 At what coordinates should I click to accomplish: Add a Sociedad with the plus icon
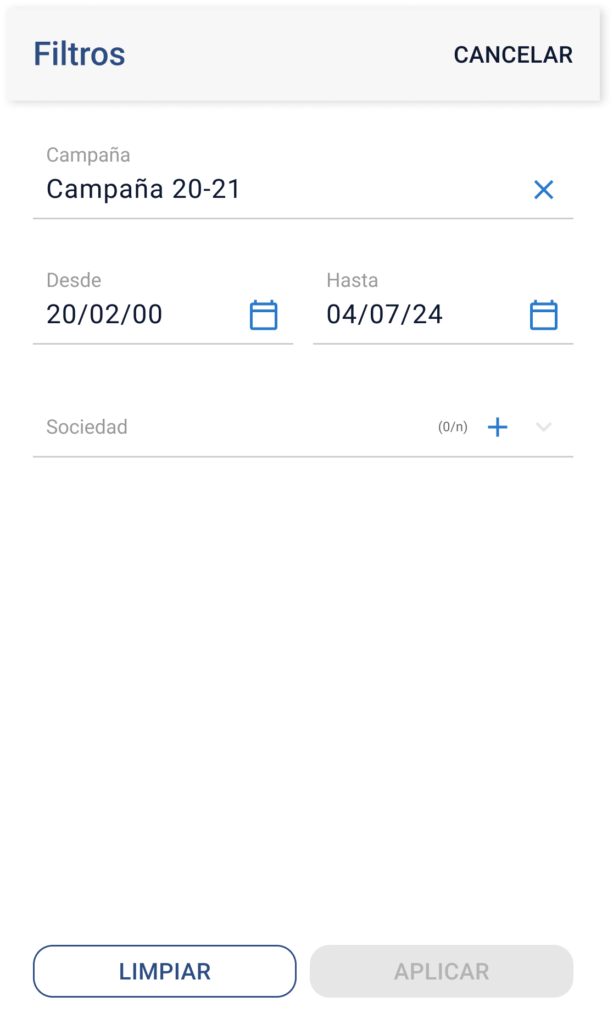[497, 427]
